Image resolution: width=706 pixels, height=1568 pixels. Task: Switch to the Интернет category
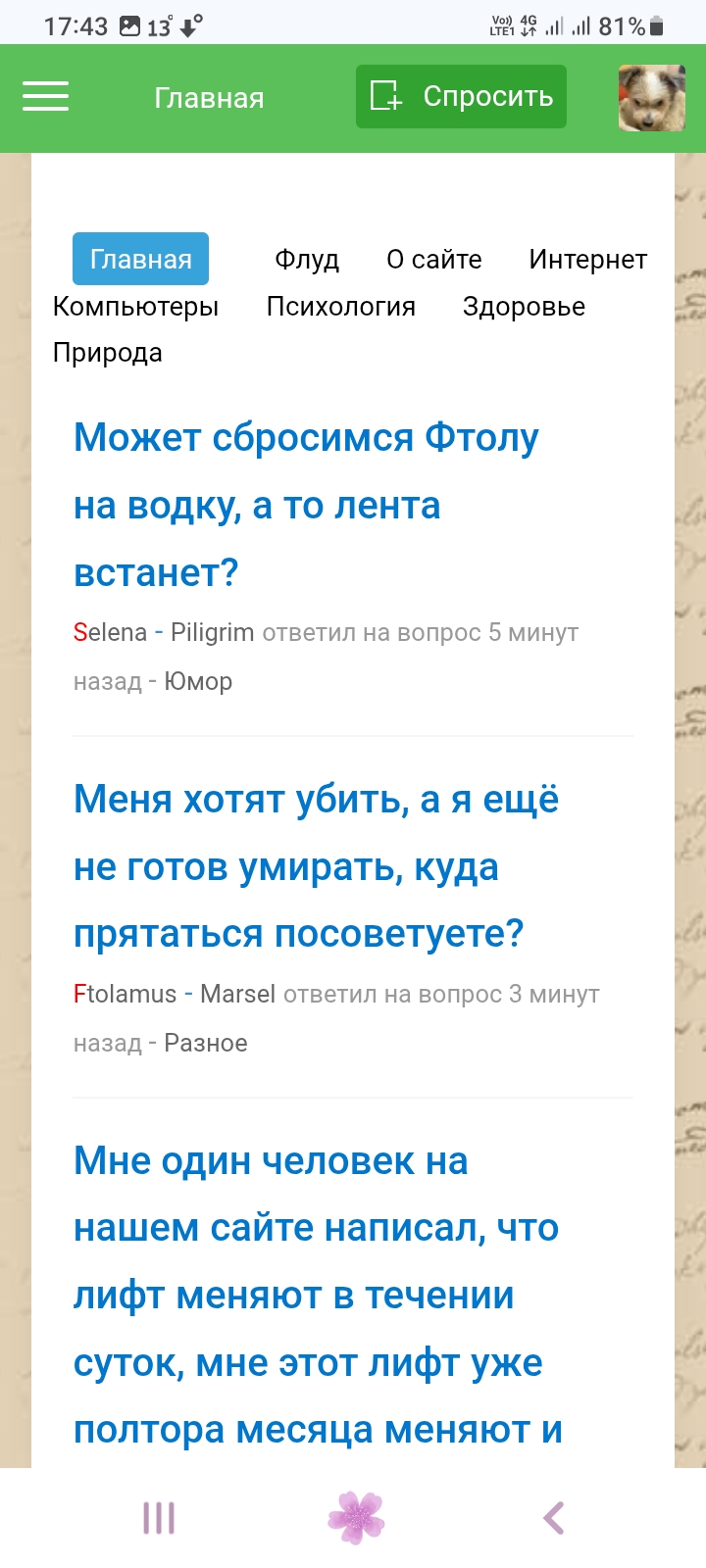587,259
